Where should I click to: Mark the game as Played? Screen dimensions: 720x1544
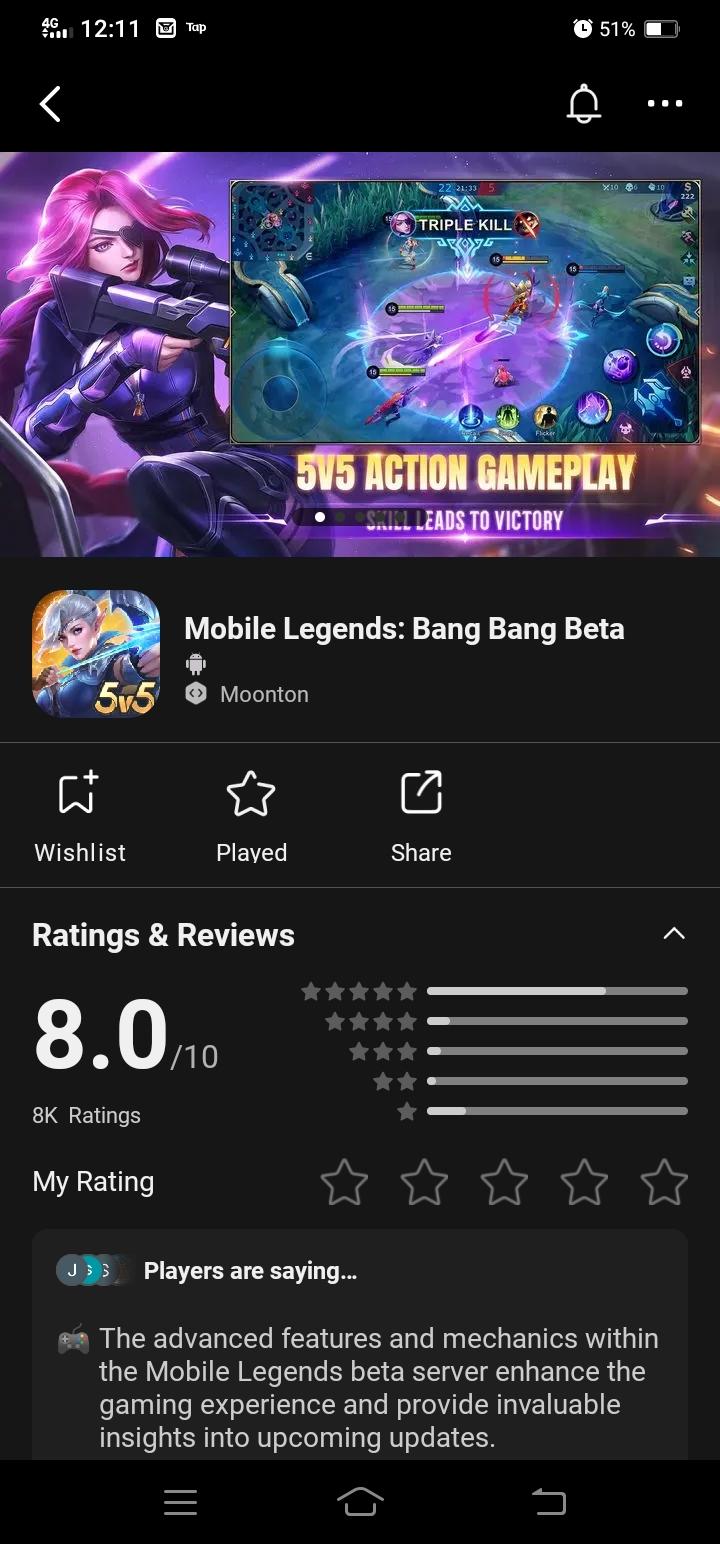251,813
